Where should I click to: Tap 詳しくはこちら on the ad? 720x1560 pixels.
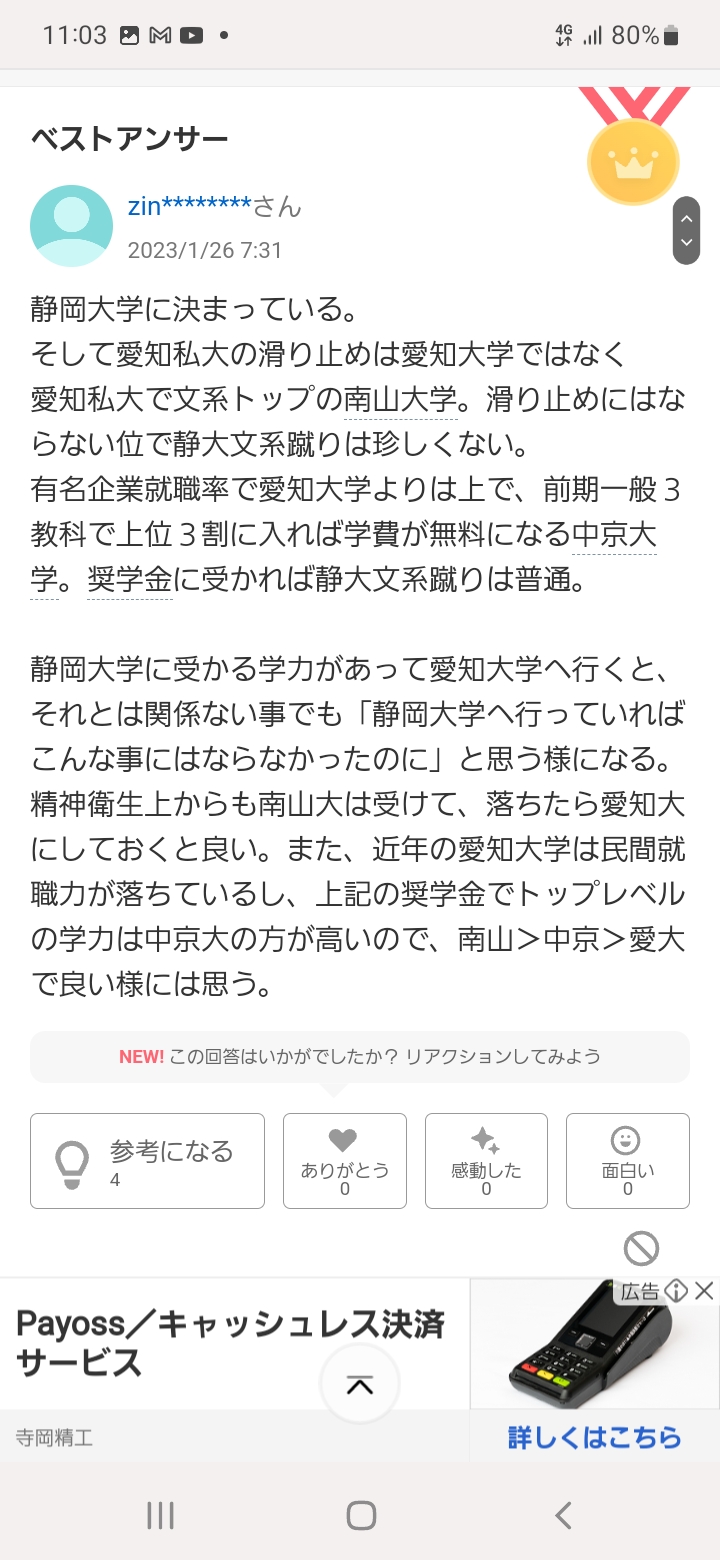click(x=594, y=1437)
